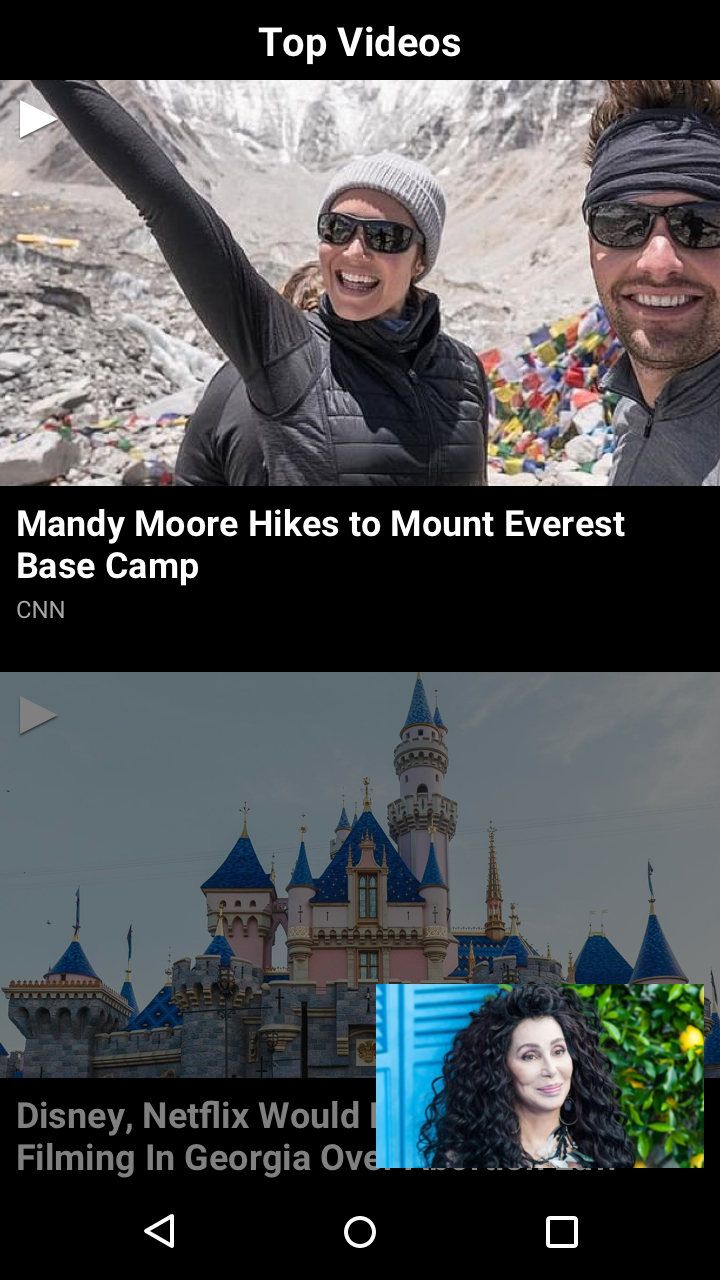
Task: Go back using the system back button
Action: [160, 1231]
